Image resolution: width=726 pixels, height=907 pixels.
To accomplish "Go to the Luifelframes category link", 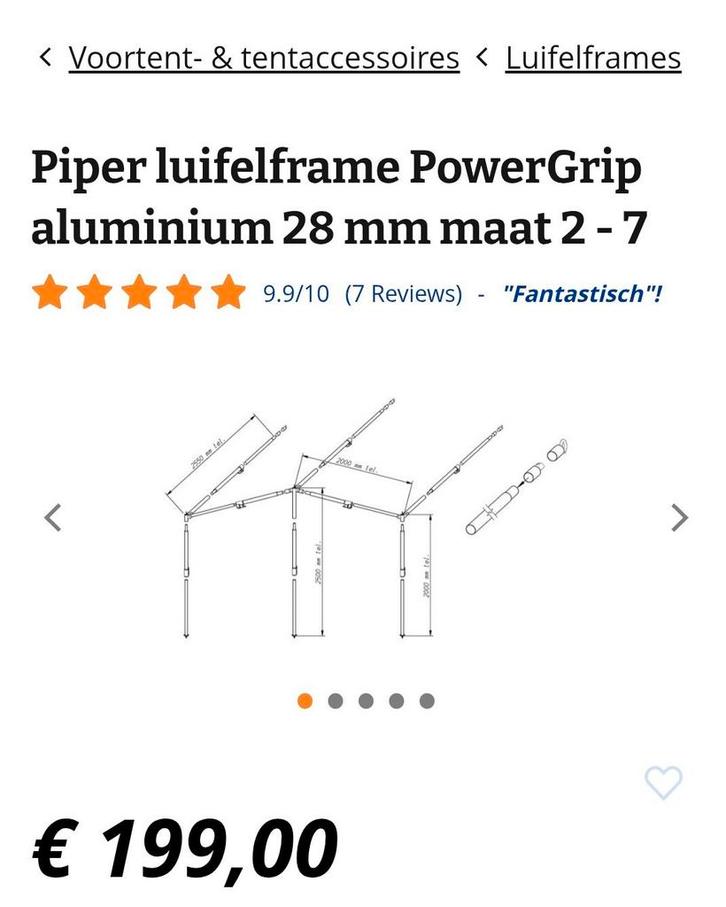I will tap(593, 58).
